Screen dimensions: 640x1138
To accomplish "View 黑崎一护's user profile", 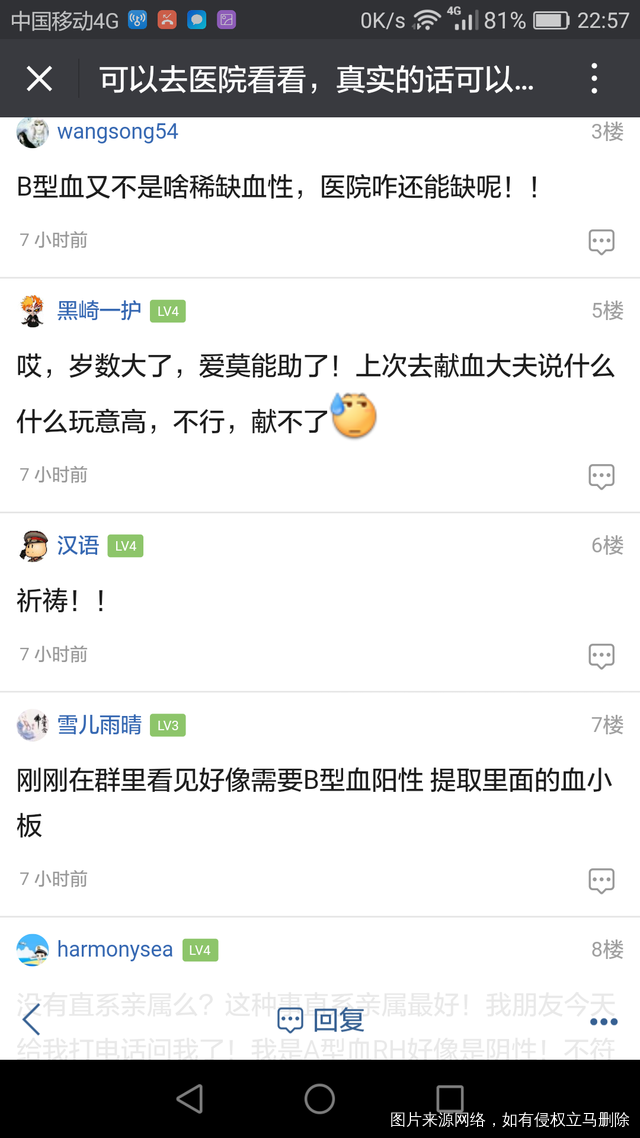I will point(98,311).
